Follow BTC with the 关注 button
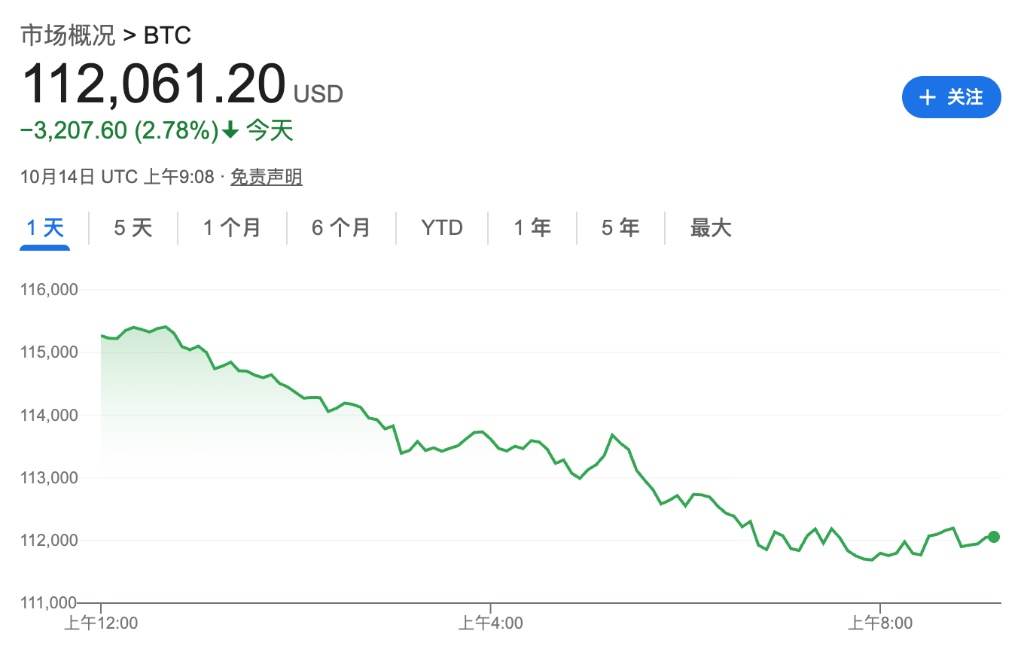Image resolution: width=1024 pixels, height=646 pixels. tap(951, 97)
